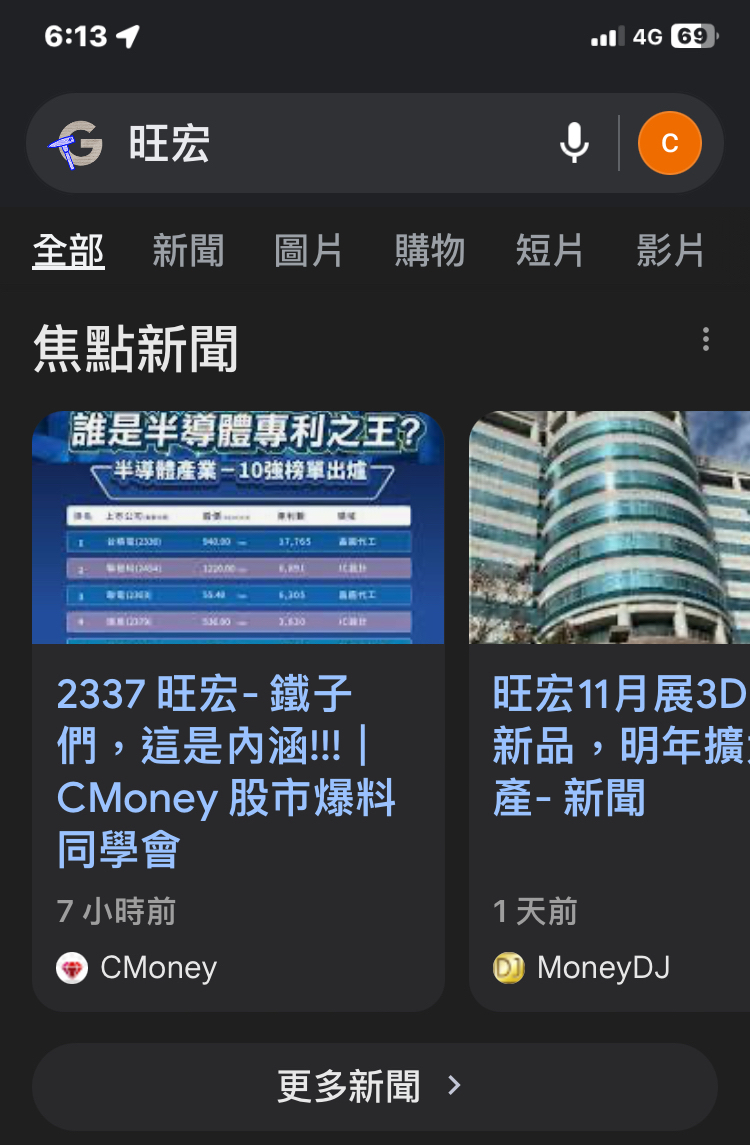Image resolution: width=750 pixels, height=1145 pixels.
Task: Expand more news via 更多新聞 arrow
Action: click(454, 1086)
